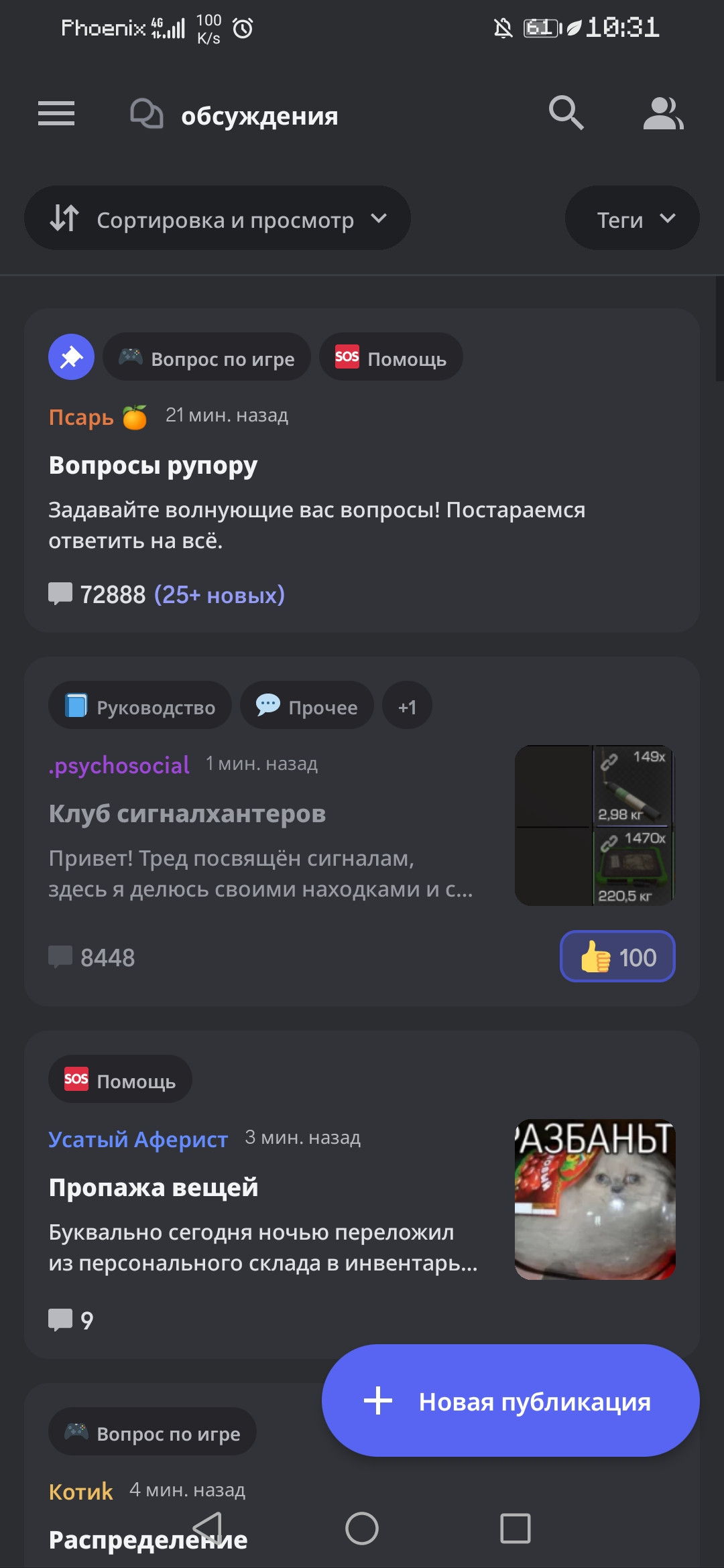
Task: Search in the обсуждения forum
Action: [566, 113]
